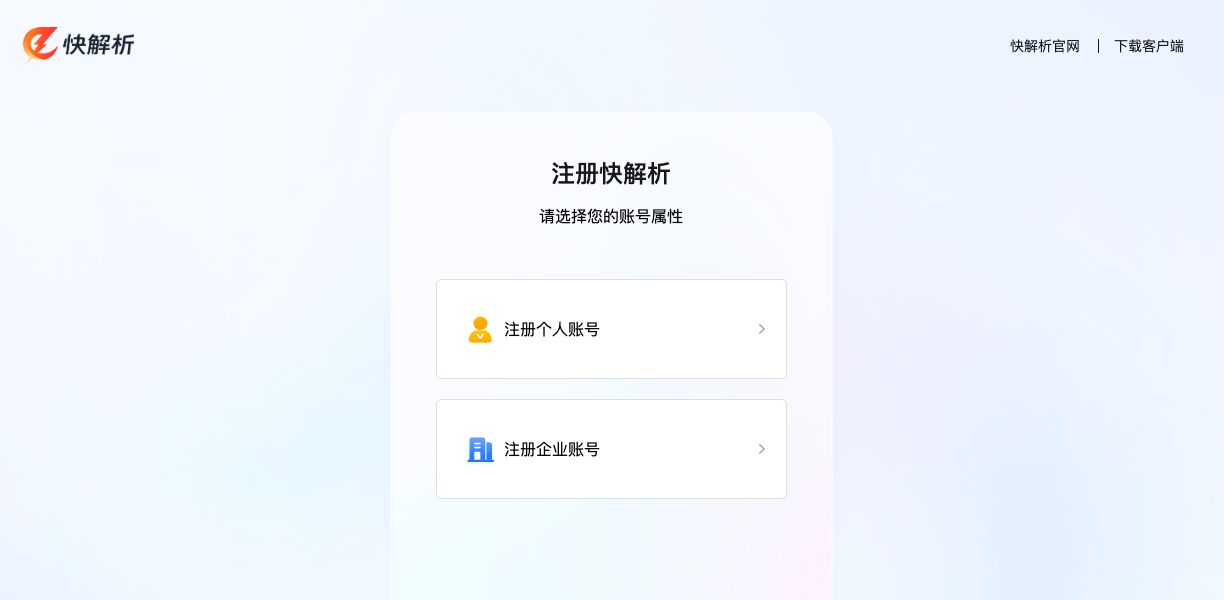Open the 快解析官网 link
Screen dimensions: 1224x600
tap(1044, 46)
